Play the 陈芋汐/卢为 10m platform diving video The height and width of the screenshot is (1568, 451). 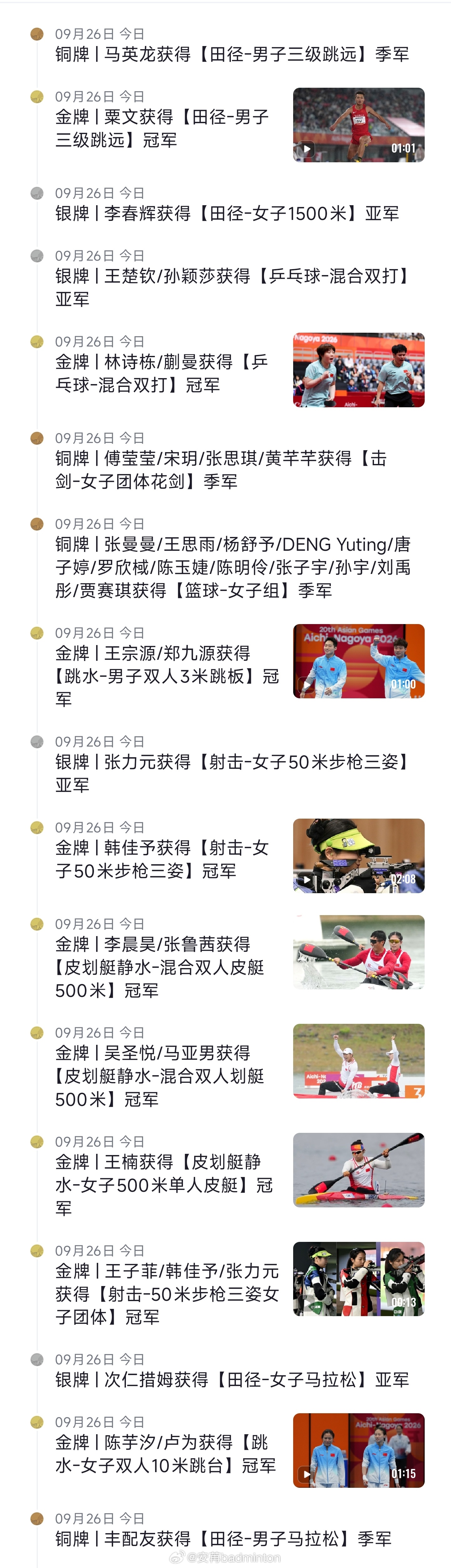(359, 1451)
